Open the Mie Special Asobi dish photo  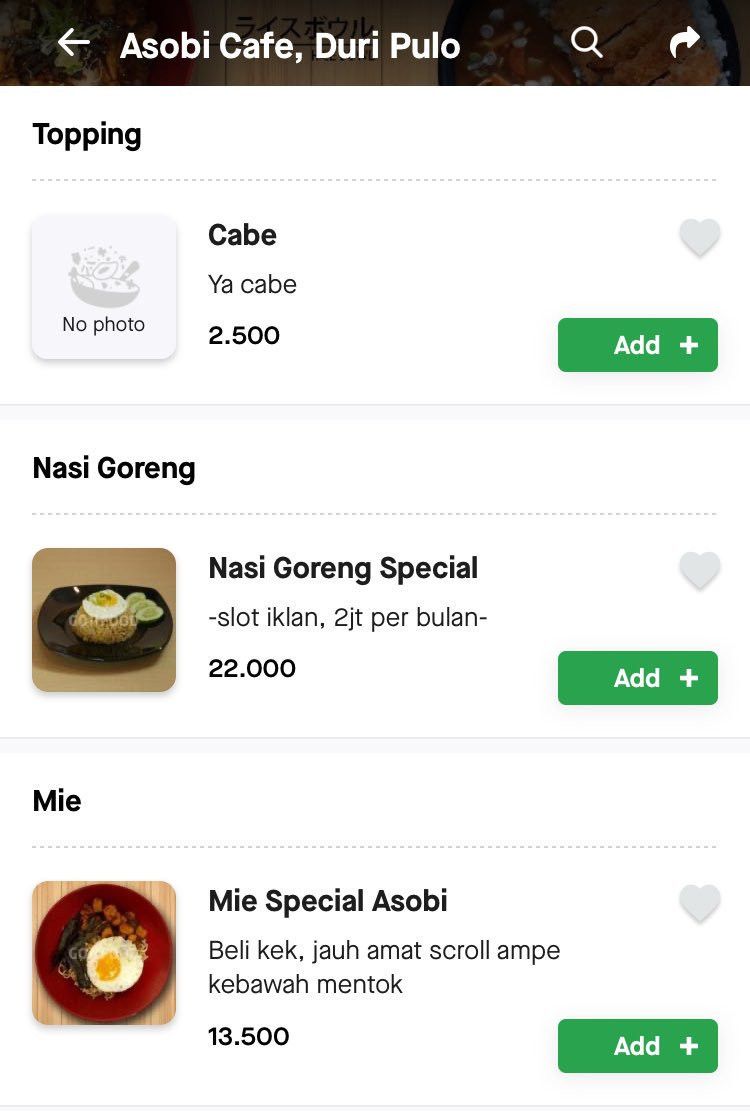104,952
